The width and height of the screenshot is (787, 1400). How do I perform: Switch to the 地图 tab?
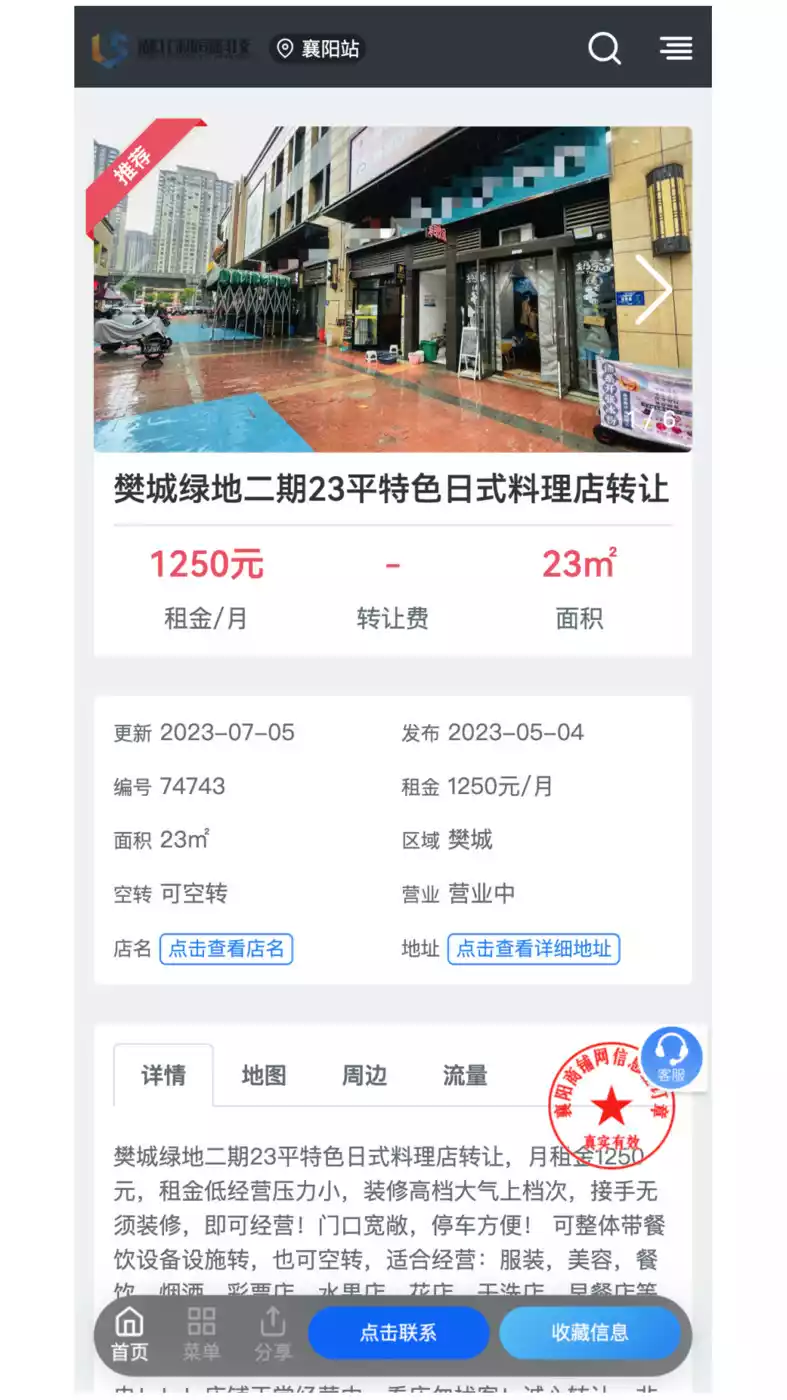tap(263, 1075)
